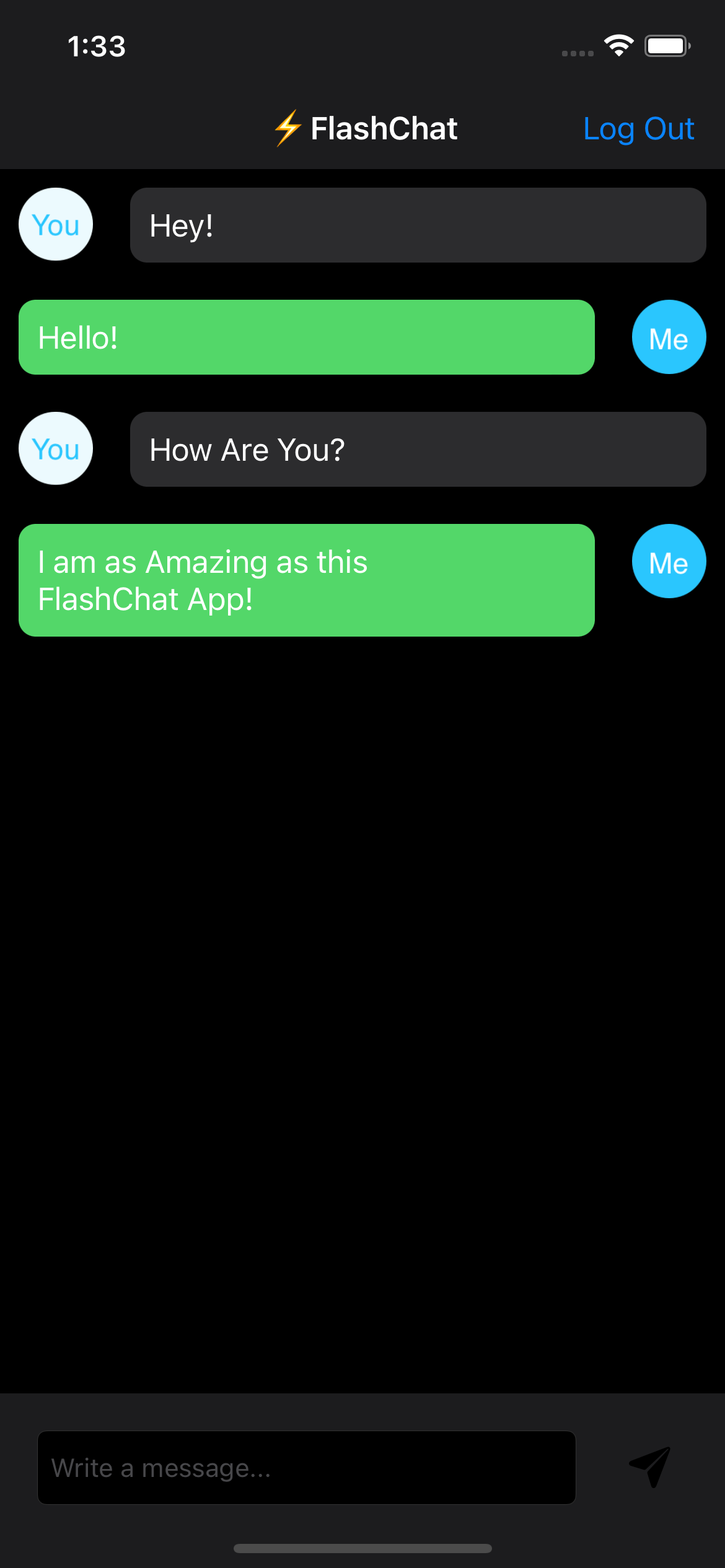
Task: Click the Log Out link
Action: click(639, 129)
